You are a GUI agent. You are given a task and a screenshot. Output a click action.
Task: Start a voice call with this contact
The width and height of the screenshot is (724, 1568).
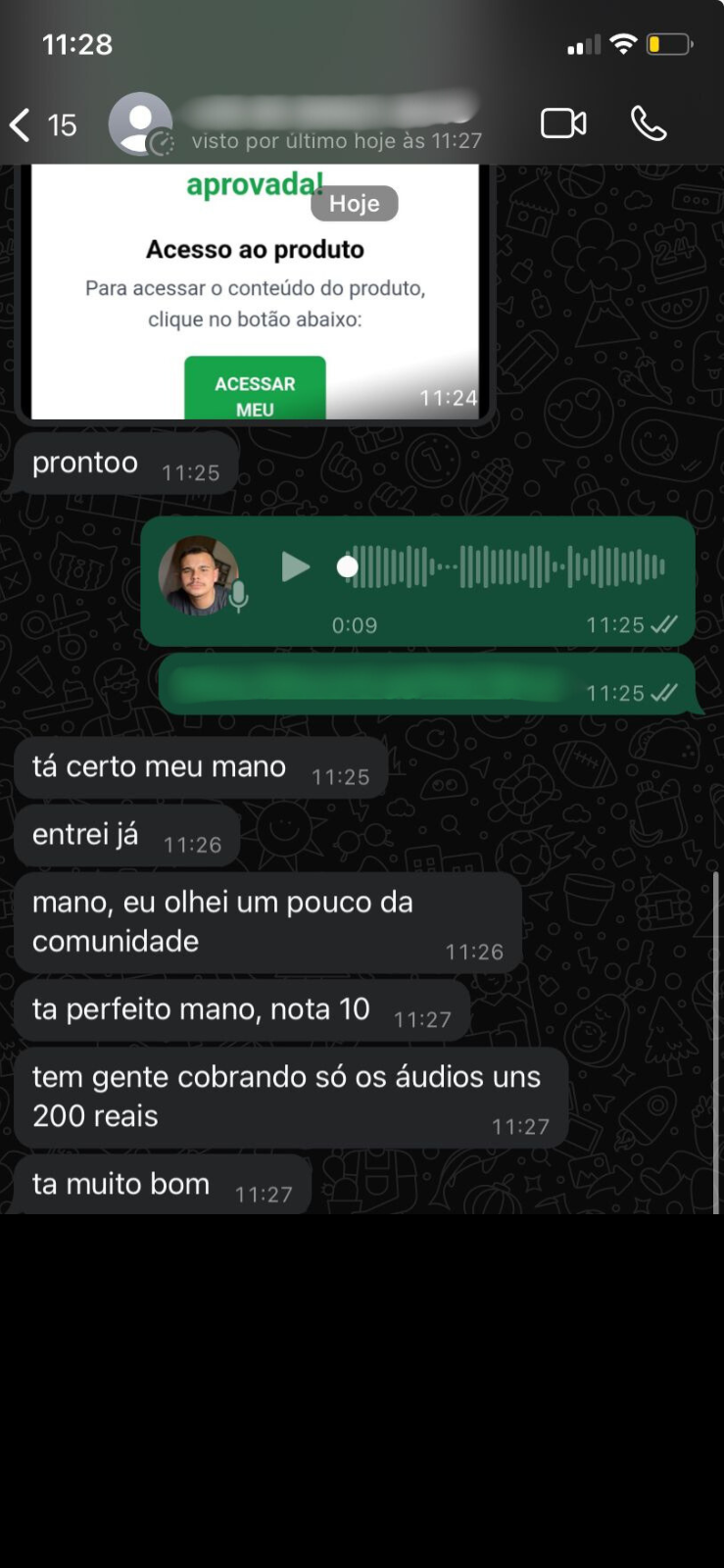click(x=648, y=123)
